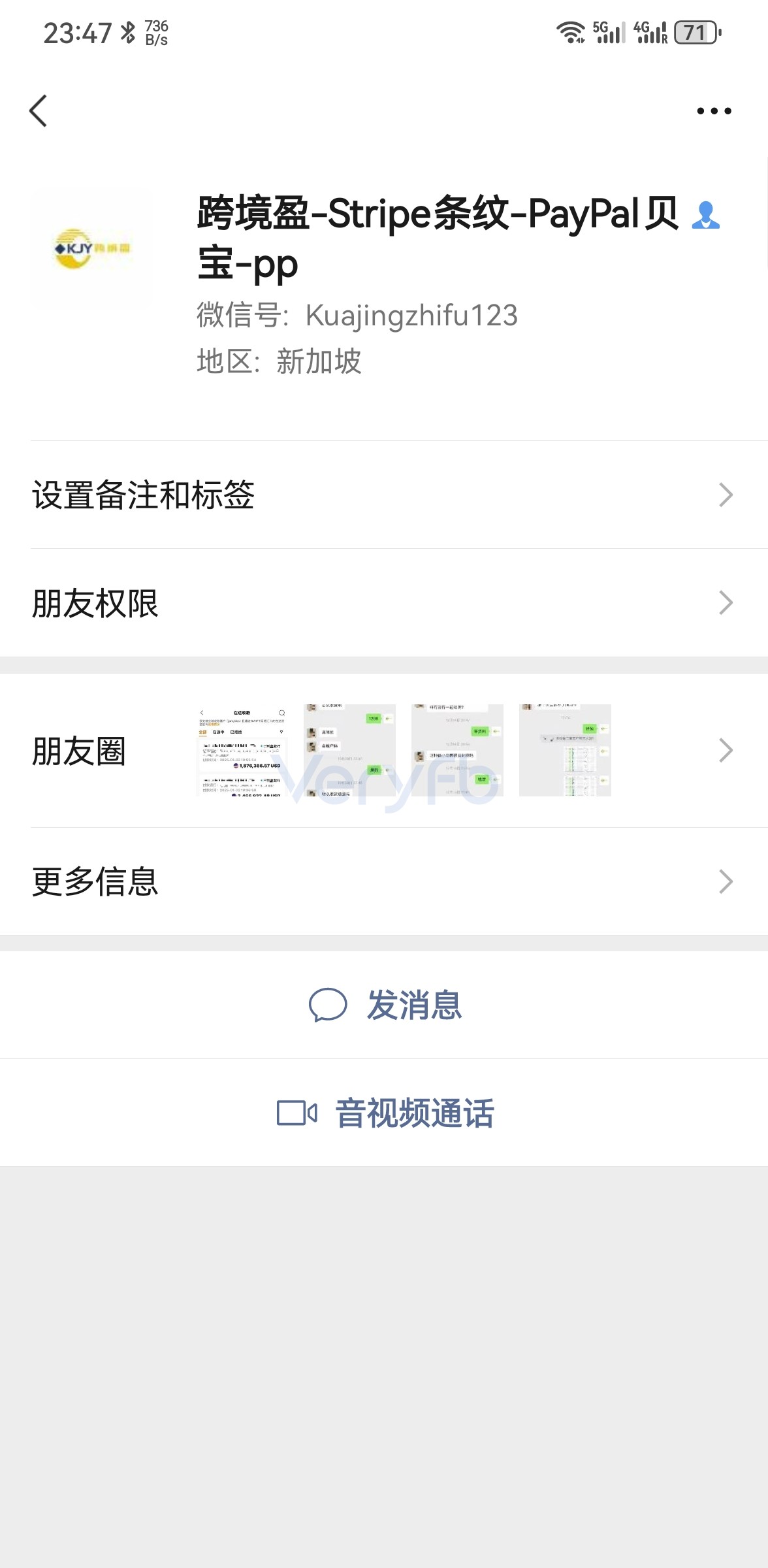The width and height of the screenshot is (768, 1568).
Task: Open 朋友权限 settings
Action: pyautogui.click(x=384, y=603)
